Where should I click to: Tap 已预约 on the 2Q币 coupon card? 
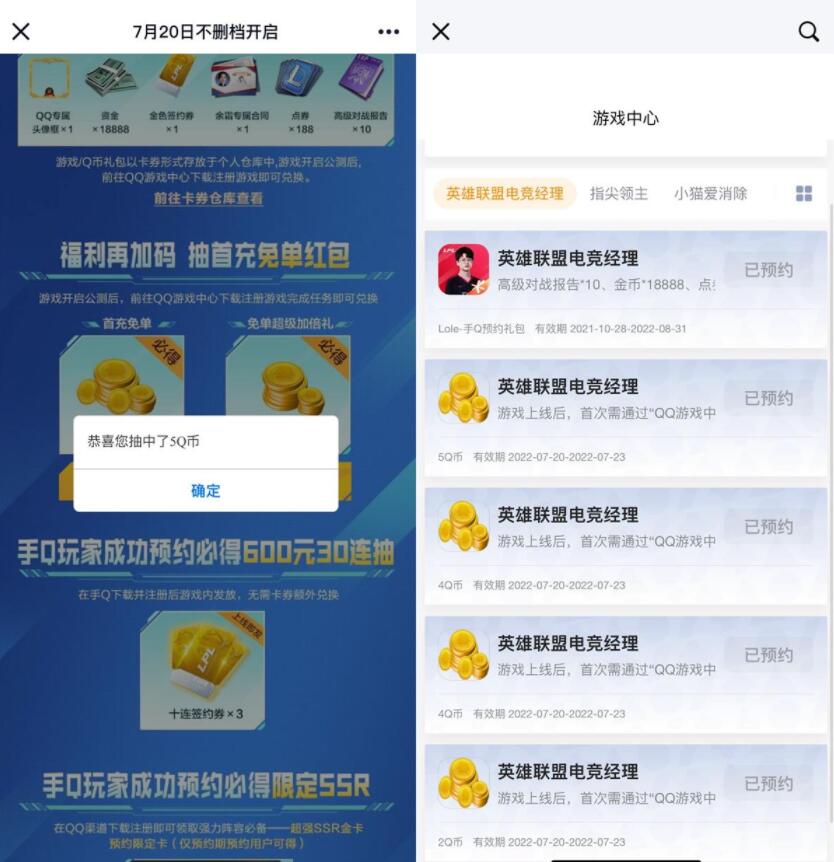click(769, 783)
